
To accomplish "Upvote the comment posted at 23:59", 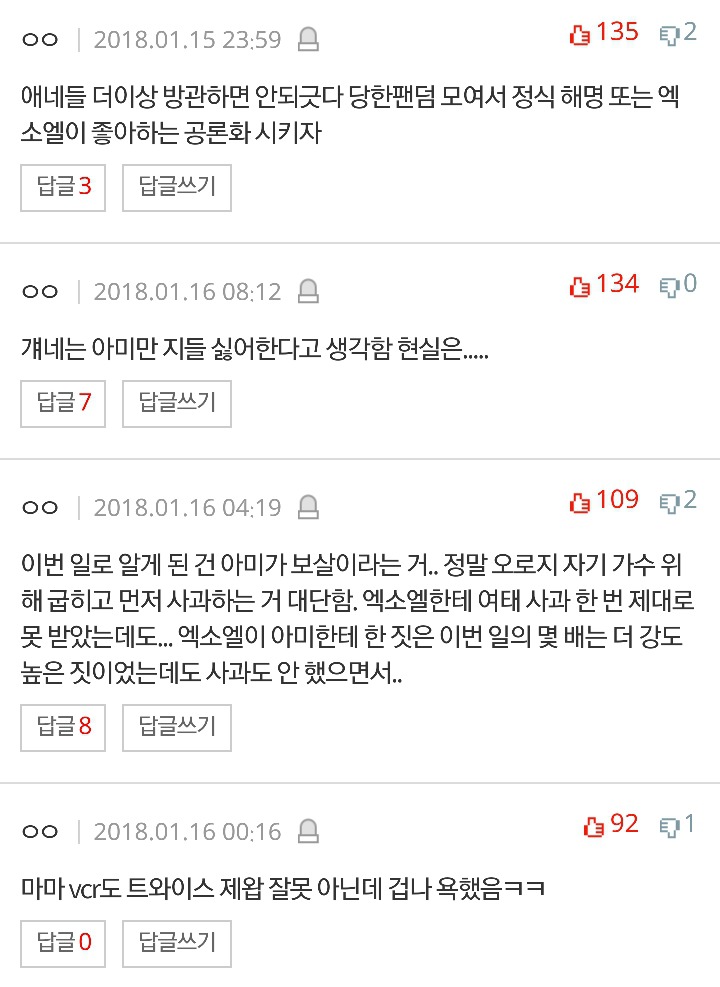I will [604, 33].
